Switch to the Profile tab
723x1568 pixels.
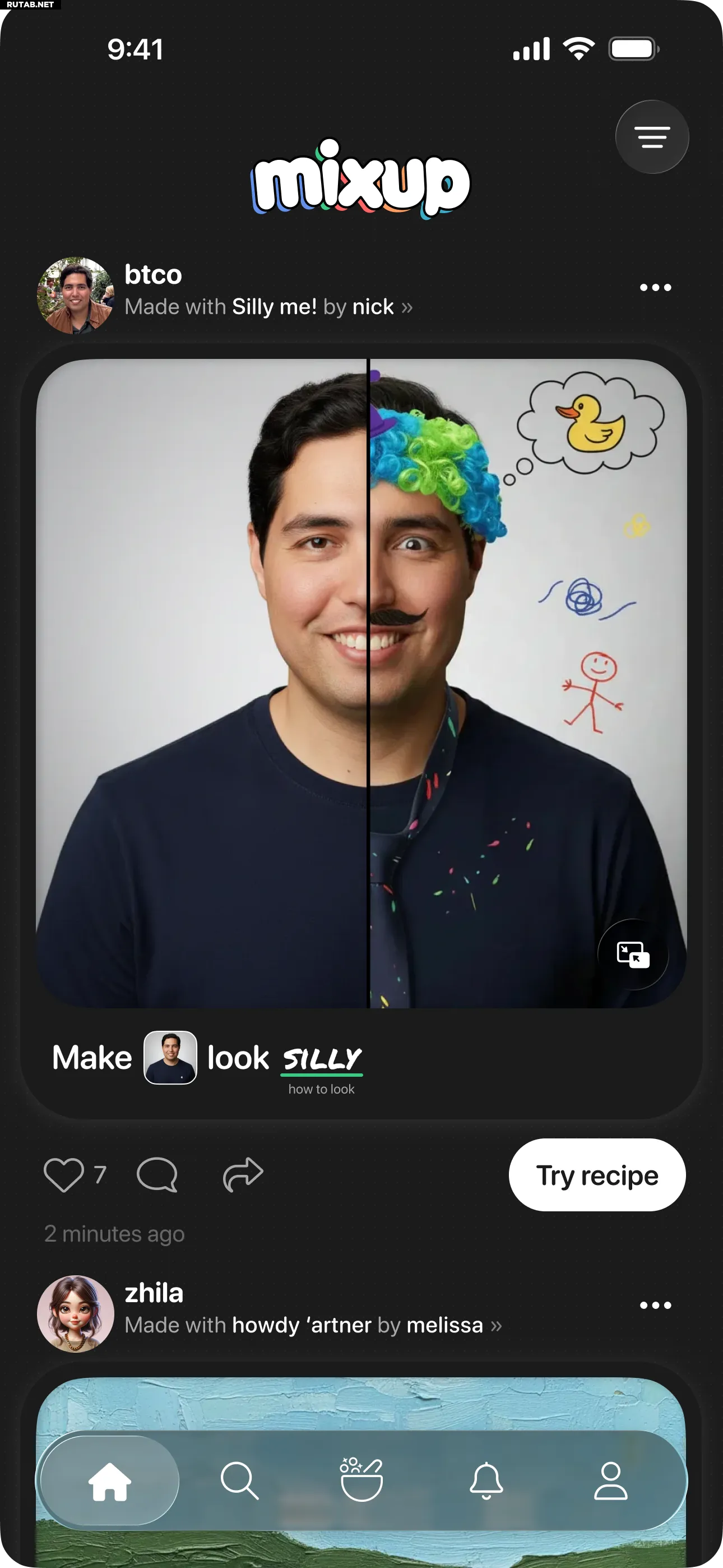coord(610,1481)
